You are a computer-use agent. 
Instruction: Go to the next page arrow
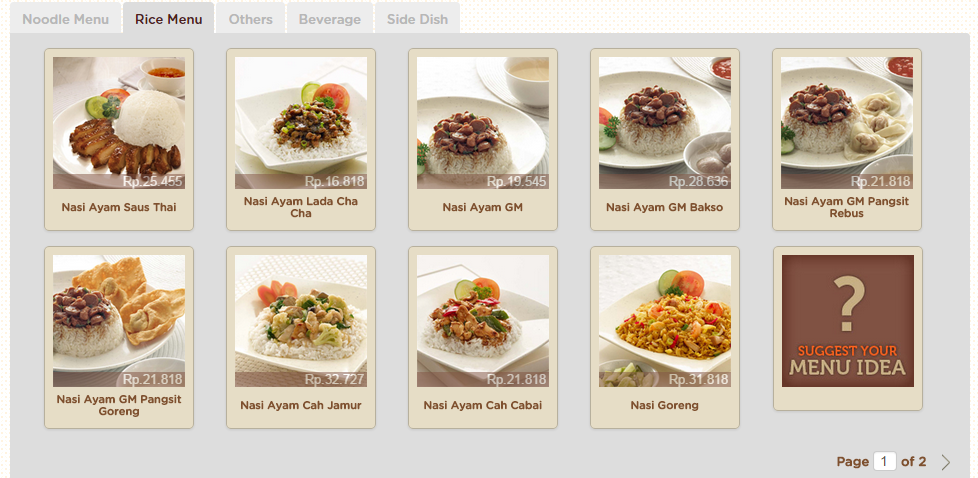coord(946,462)
